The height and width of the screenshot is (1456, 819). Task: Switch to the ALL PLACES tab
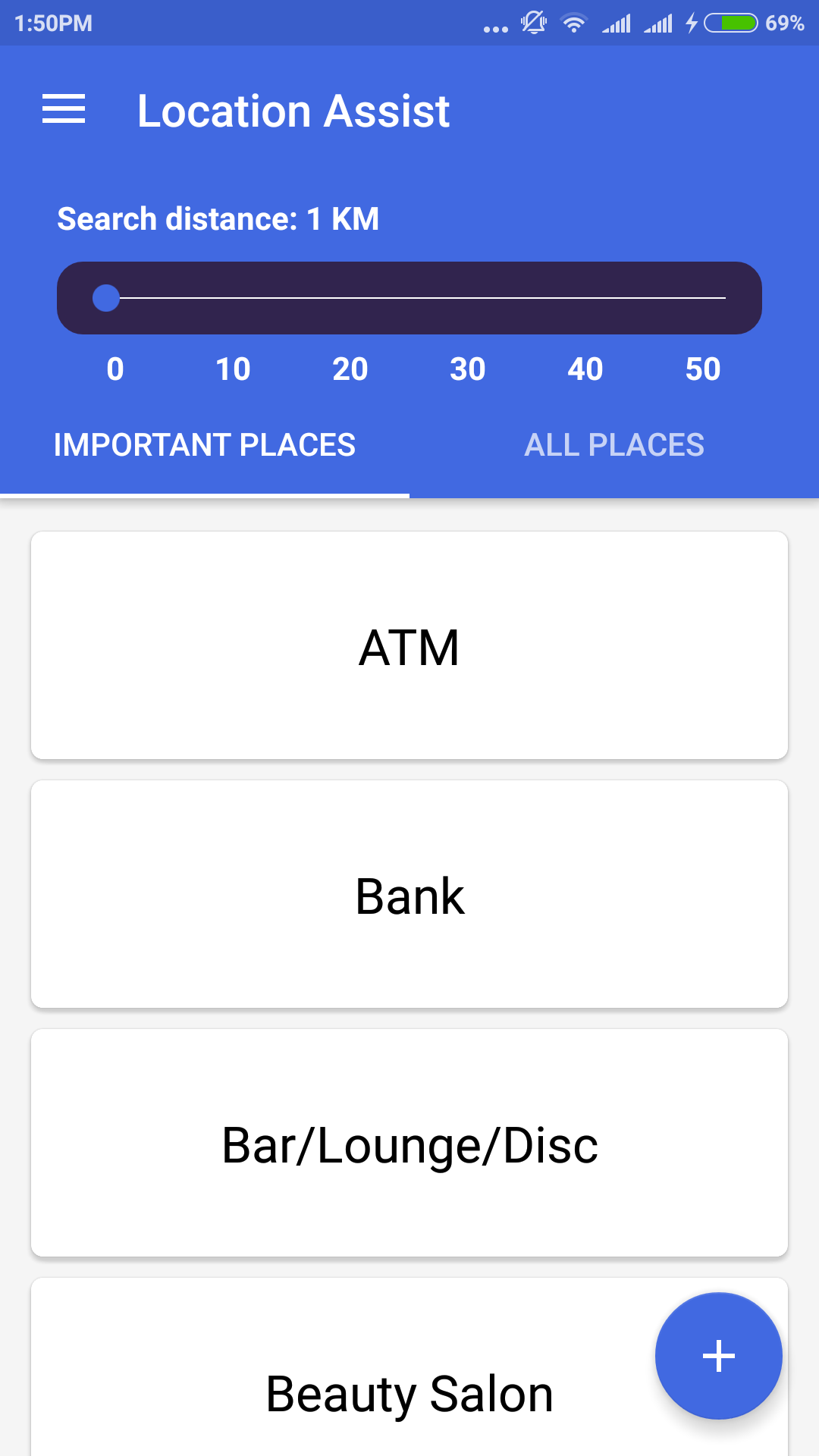tap(613, 445)
